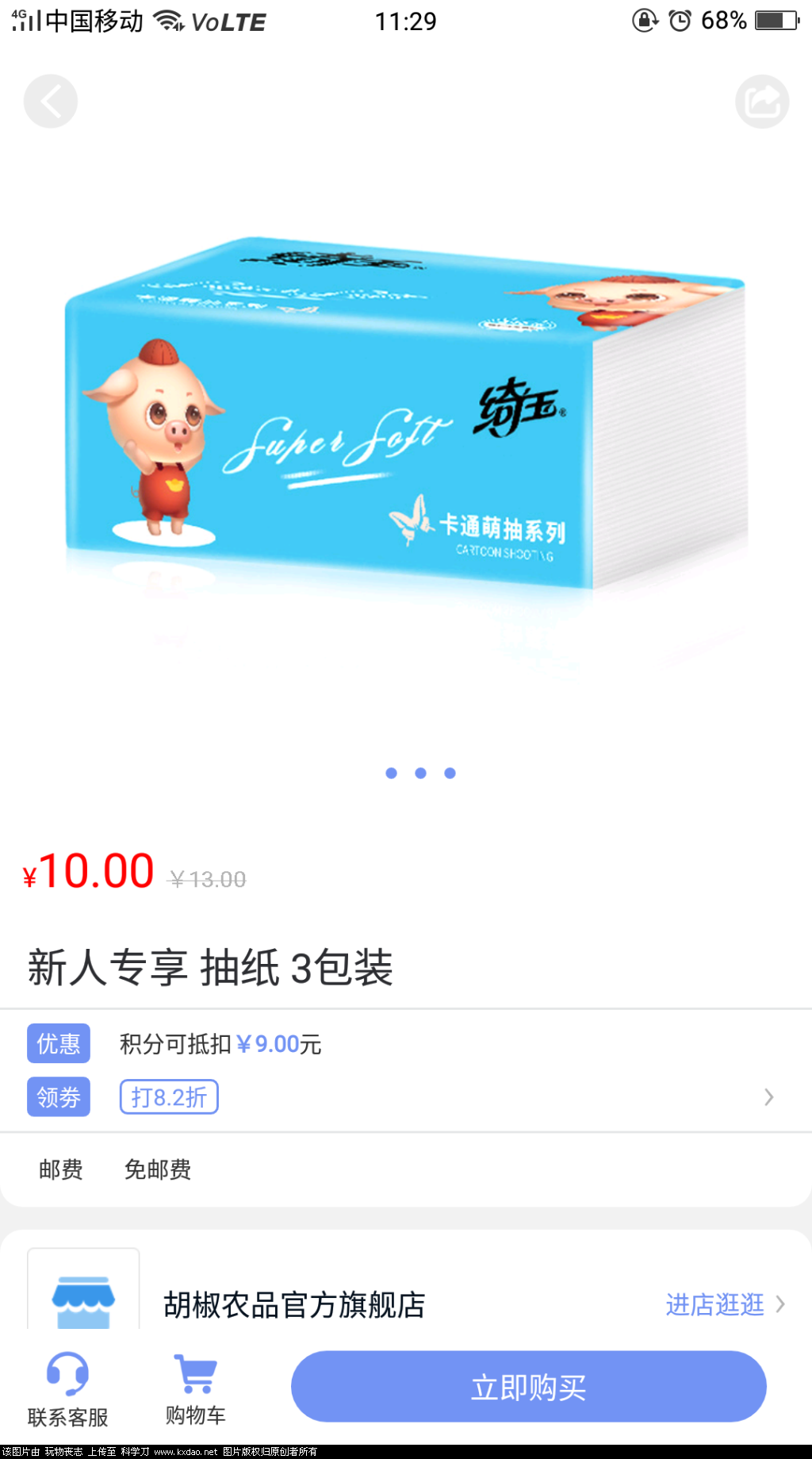
Task: Expand the 领券 coupon row chevron
Action: click(768, 1097)
